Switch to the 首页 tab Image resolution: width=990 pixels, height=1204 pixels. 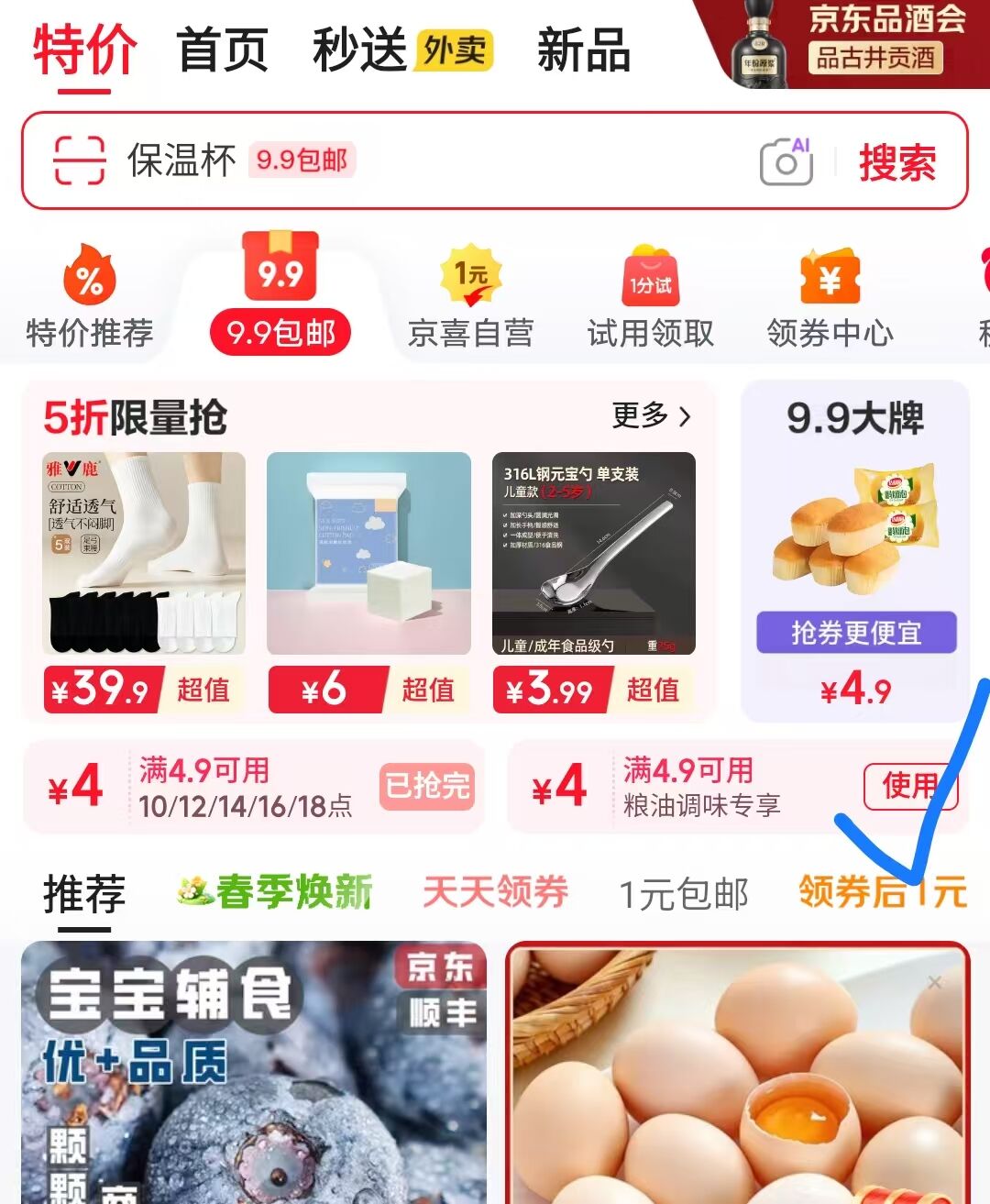coord(223,50)
